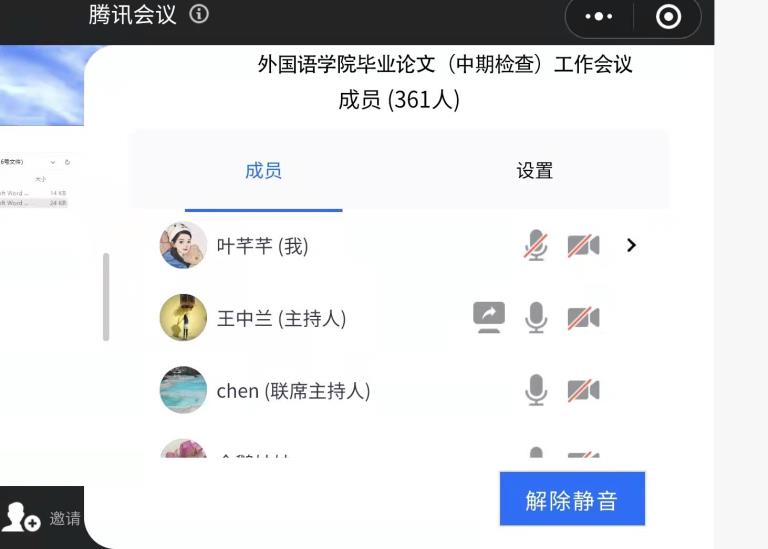The image size is (768, 549).
Task: Toggle microphone for 叶芊芊 (我)
Action: (536, 245)
